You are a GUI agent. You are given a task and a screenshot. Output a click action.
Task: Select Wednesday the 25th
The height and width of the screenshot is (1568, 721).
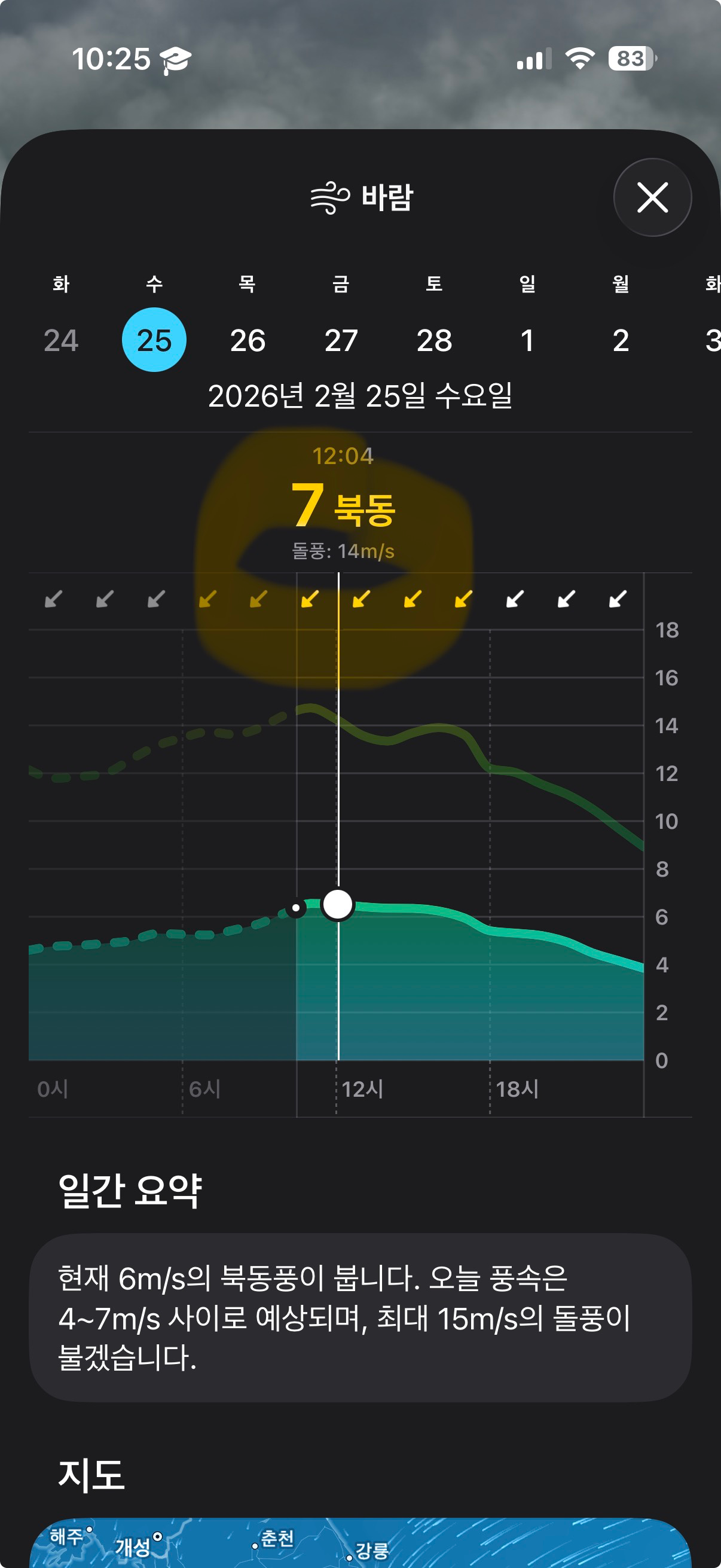pos(154,340)
